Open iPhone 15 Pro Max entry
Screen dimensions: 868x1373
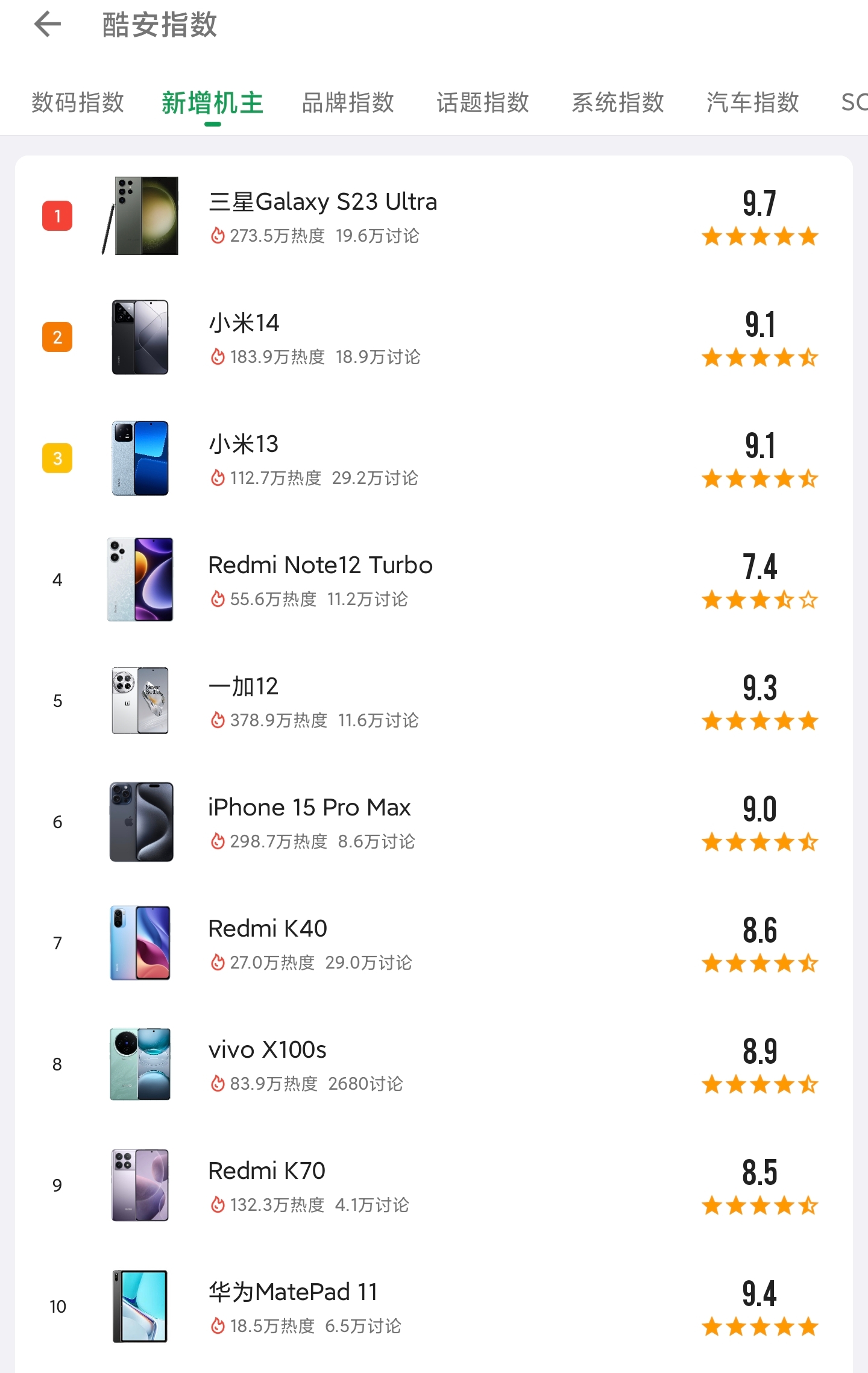(309, 808)
